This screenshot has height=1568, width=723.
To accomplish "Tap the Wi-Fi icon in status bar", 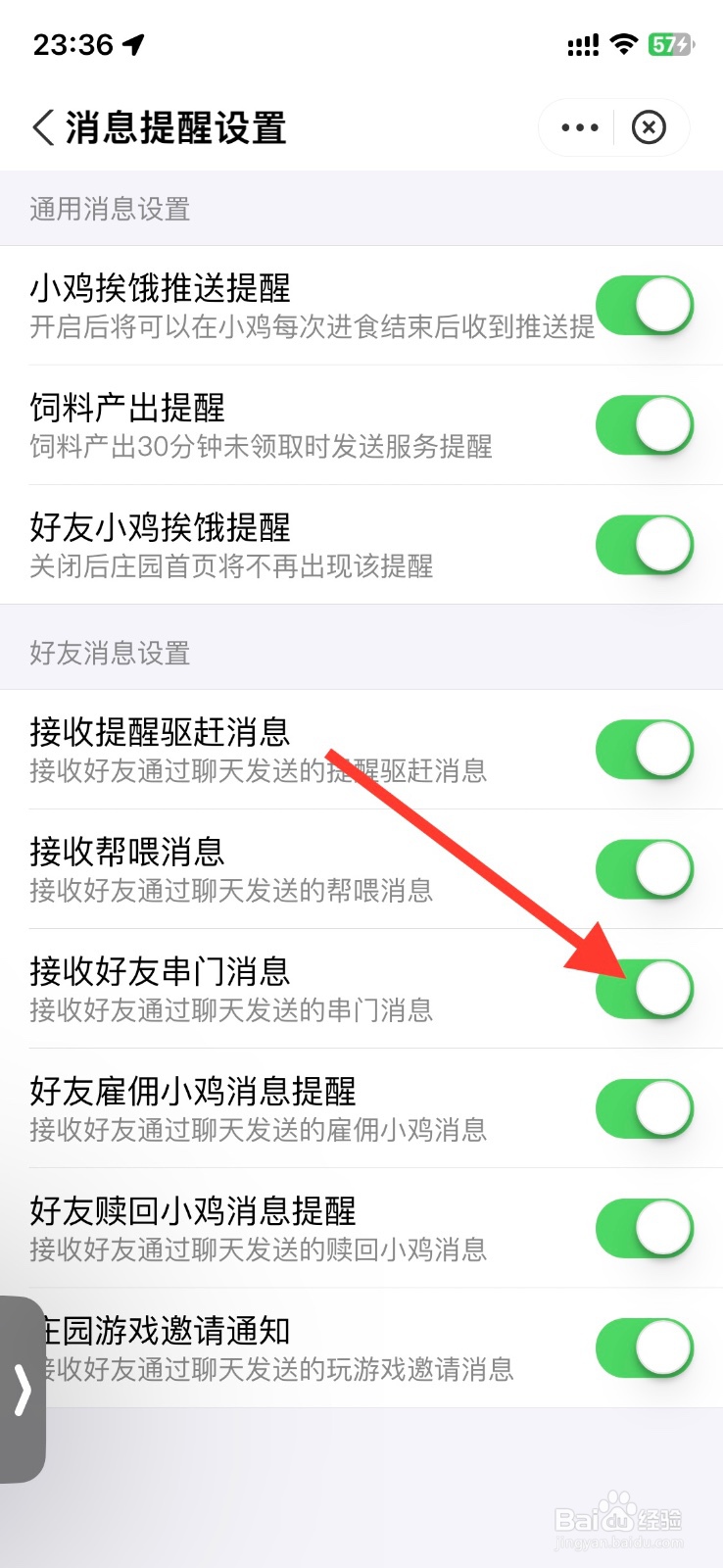I will coord(625,44).
